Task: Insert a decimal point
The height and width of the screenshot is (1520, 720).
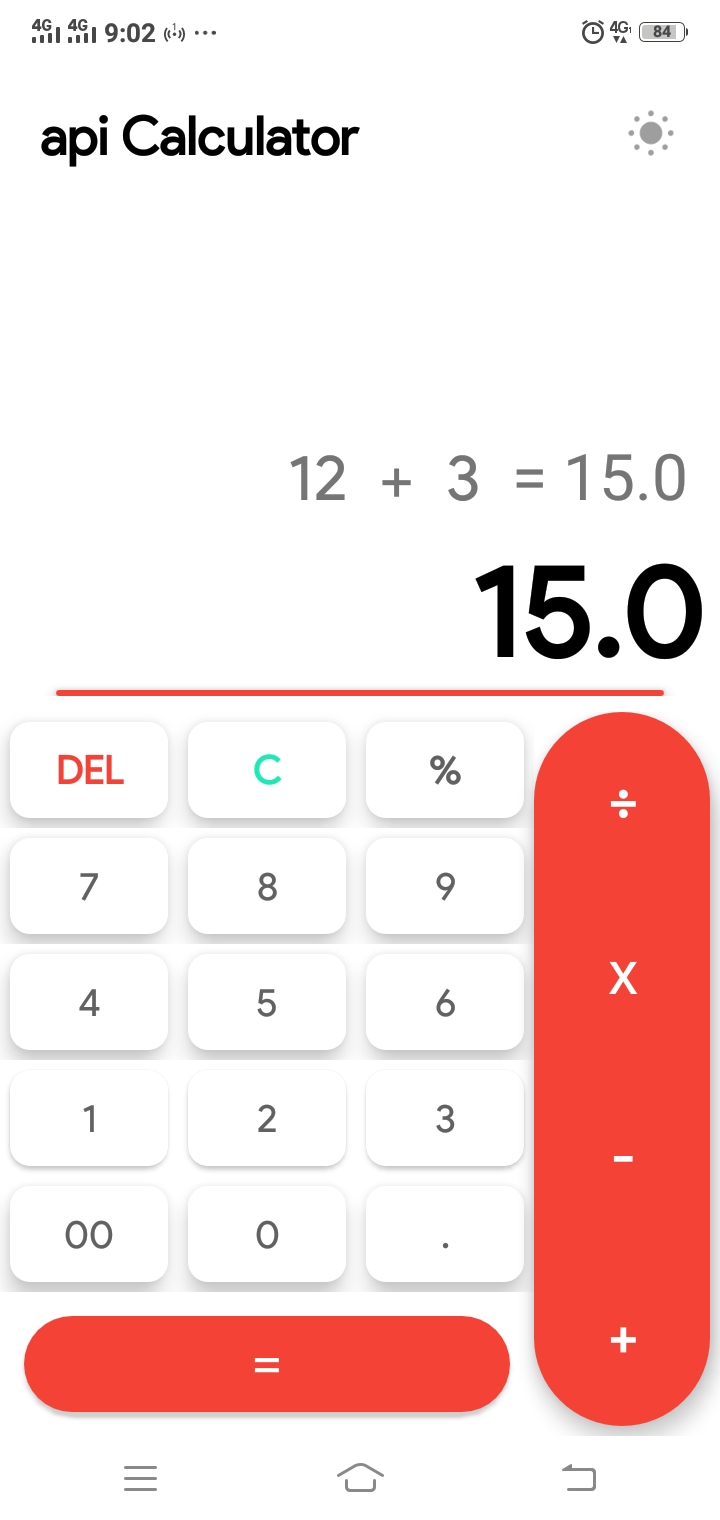Action: point(445,1234)
